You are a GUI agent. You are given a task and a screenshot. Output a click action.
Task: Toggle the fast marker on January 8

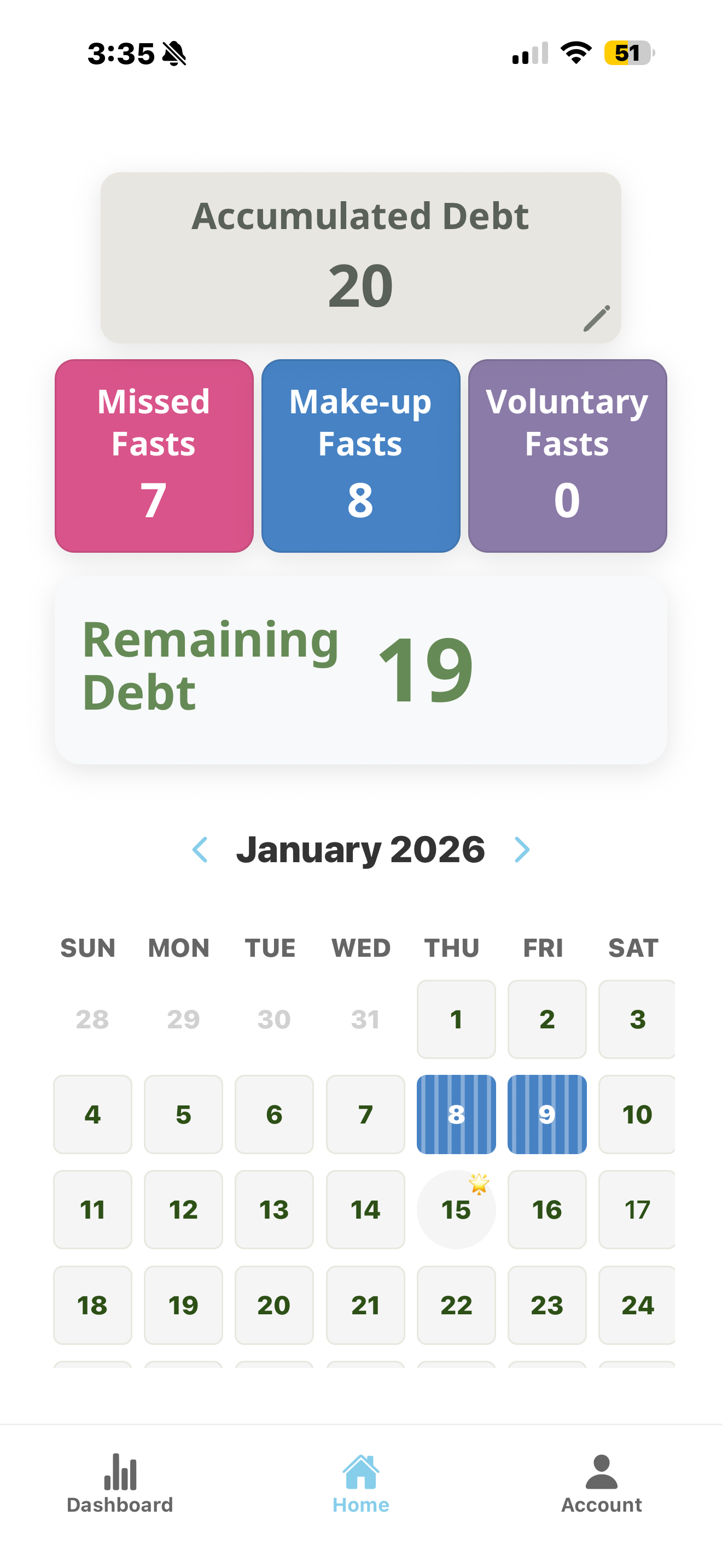(457, 1115)
